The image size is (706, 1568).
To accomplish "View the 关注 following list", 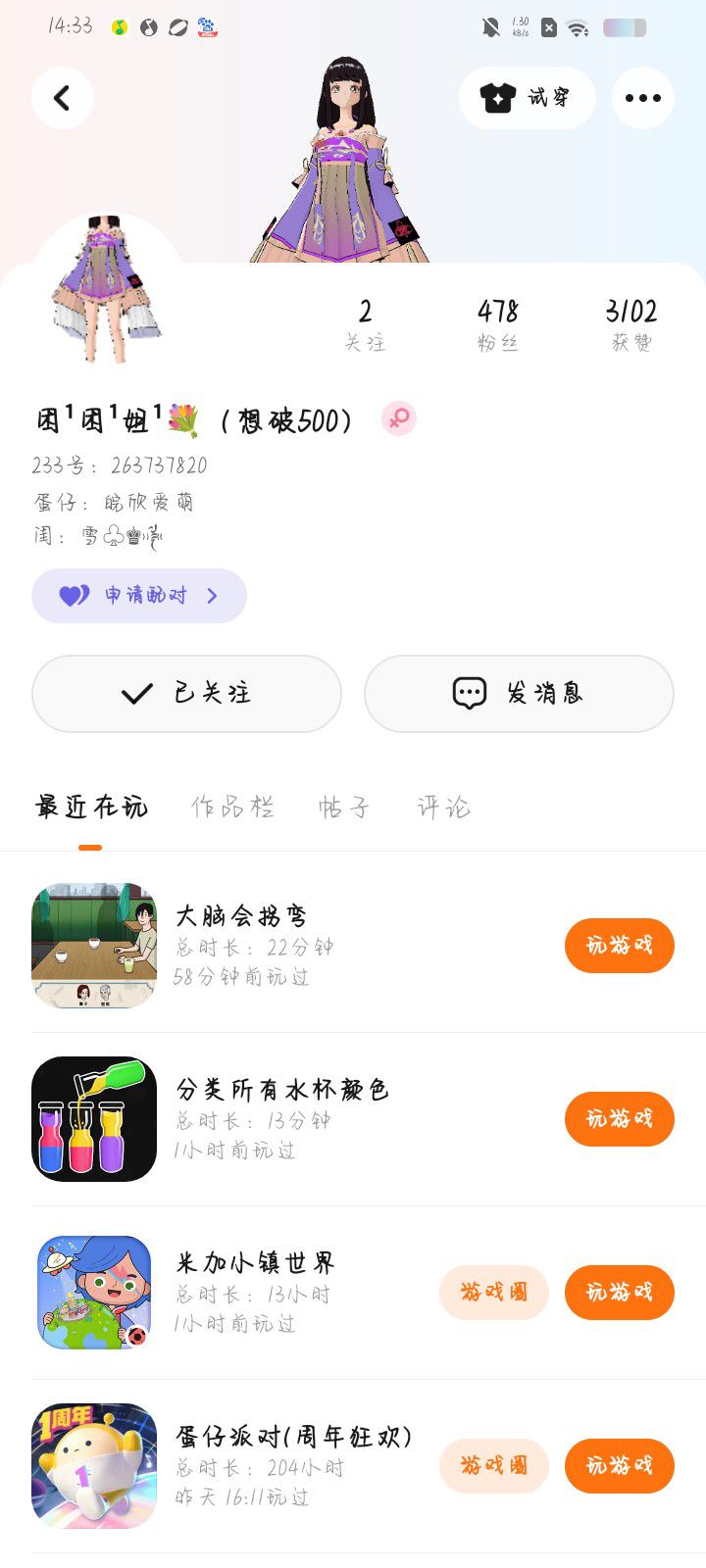I will [x=365, y=324].
